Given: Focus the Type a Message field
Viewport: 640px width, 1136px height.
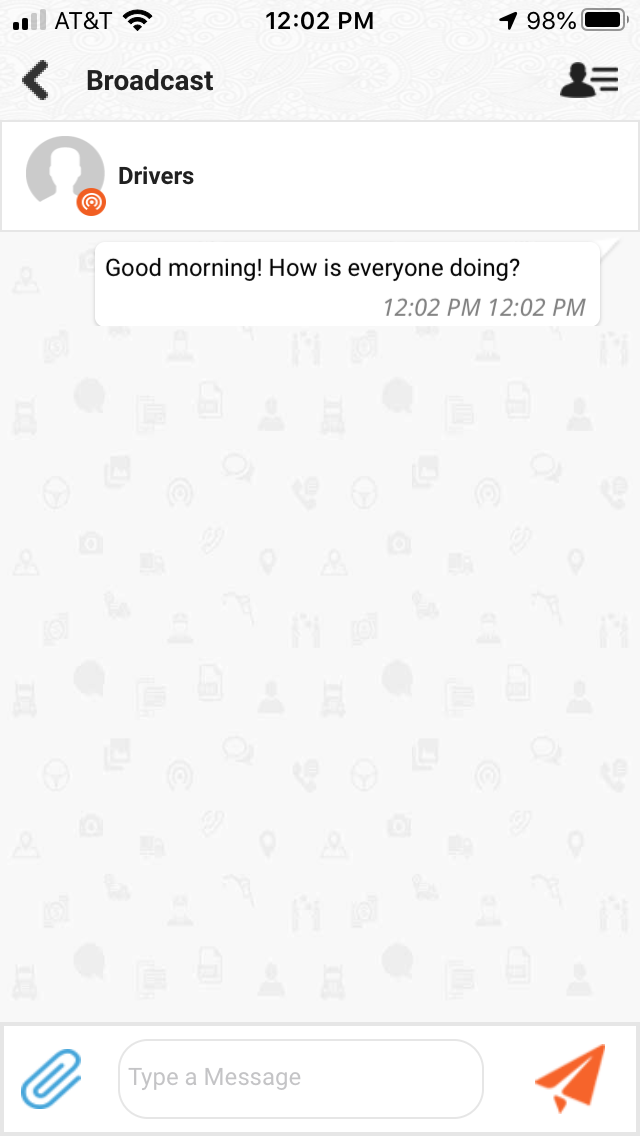Looking at the screenshot, I should coord(300,1078).
